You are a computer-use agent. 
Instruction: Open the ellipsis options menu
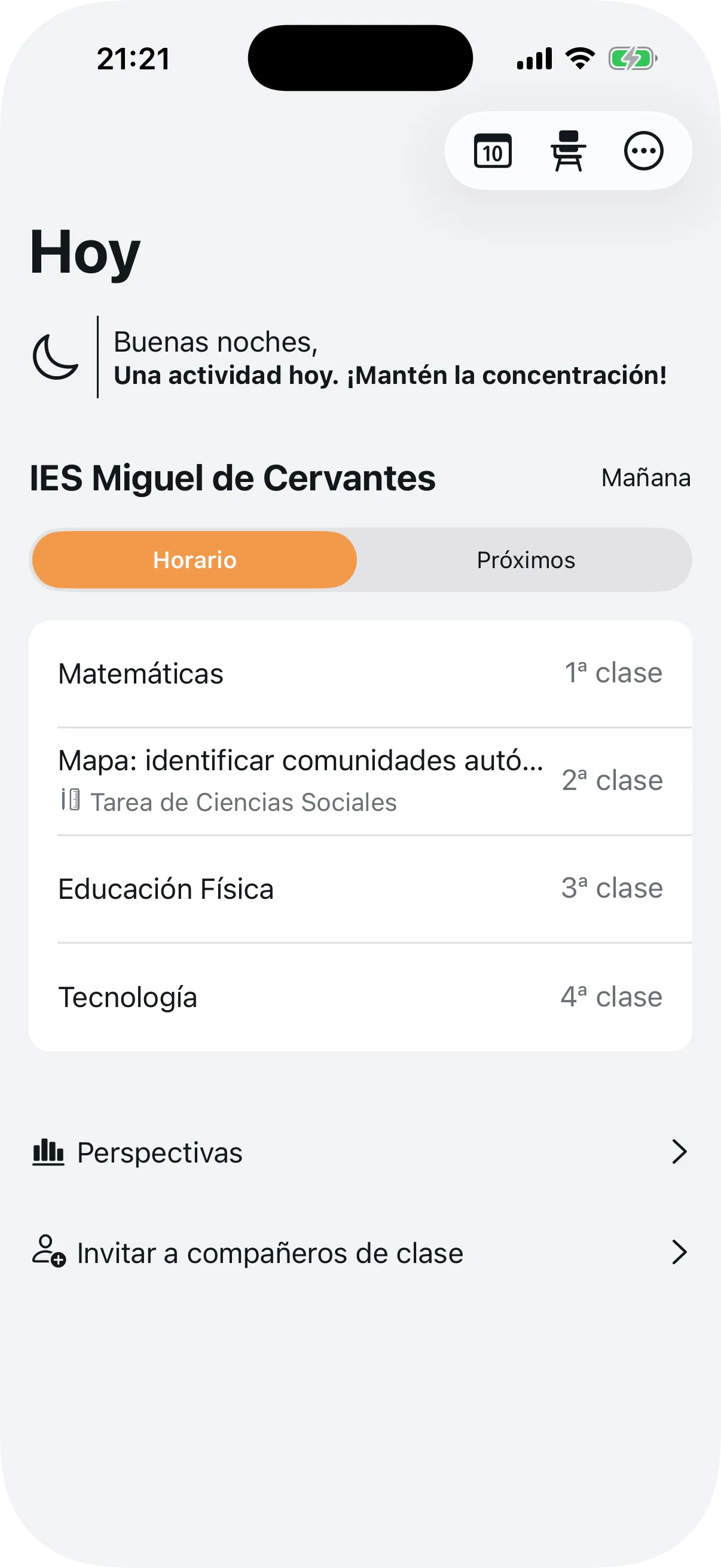coord(643,151)
